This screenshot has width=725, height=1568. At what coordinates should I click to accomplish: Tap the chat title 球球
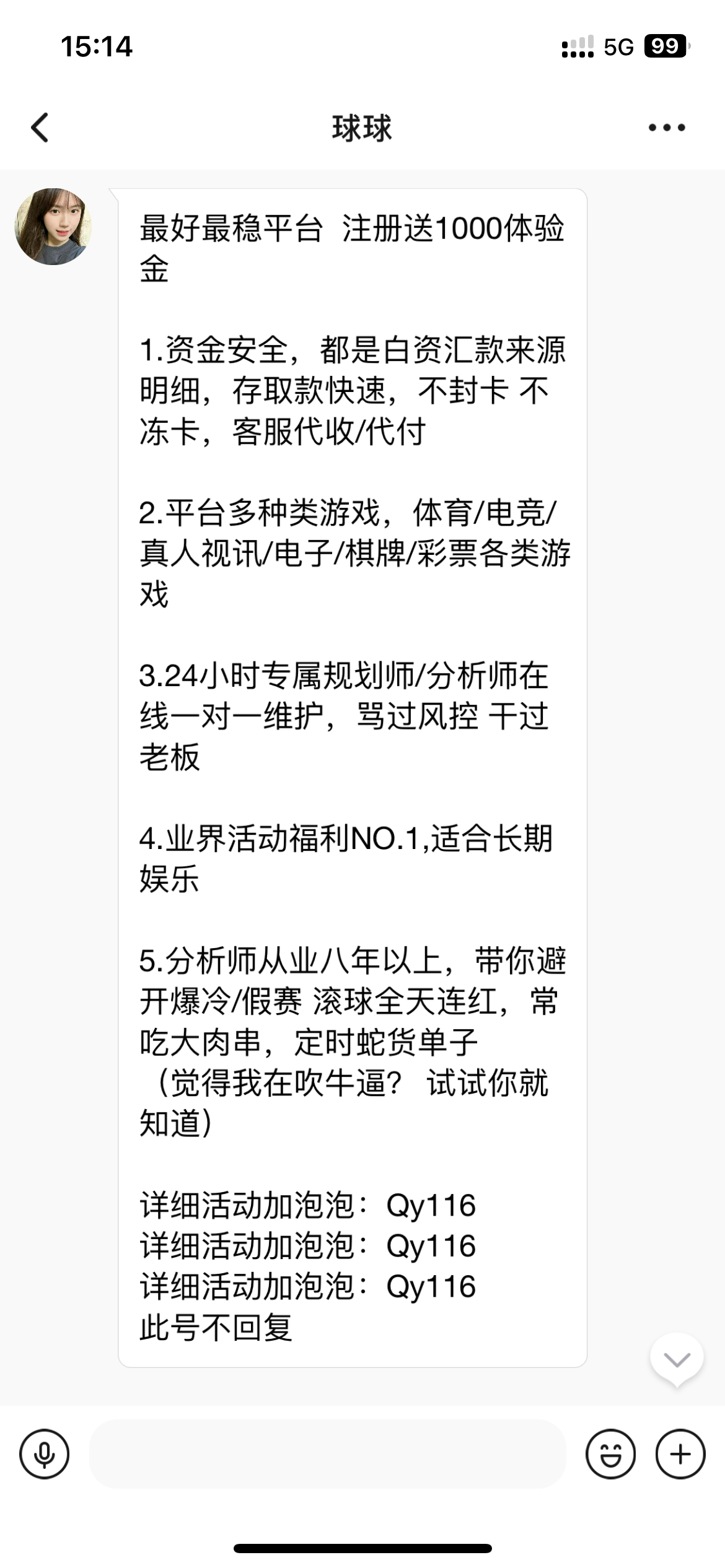tap(362, 127)
